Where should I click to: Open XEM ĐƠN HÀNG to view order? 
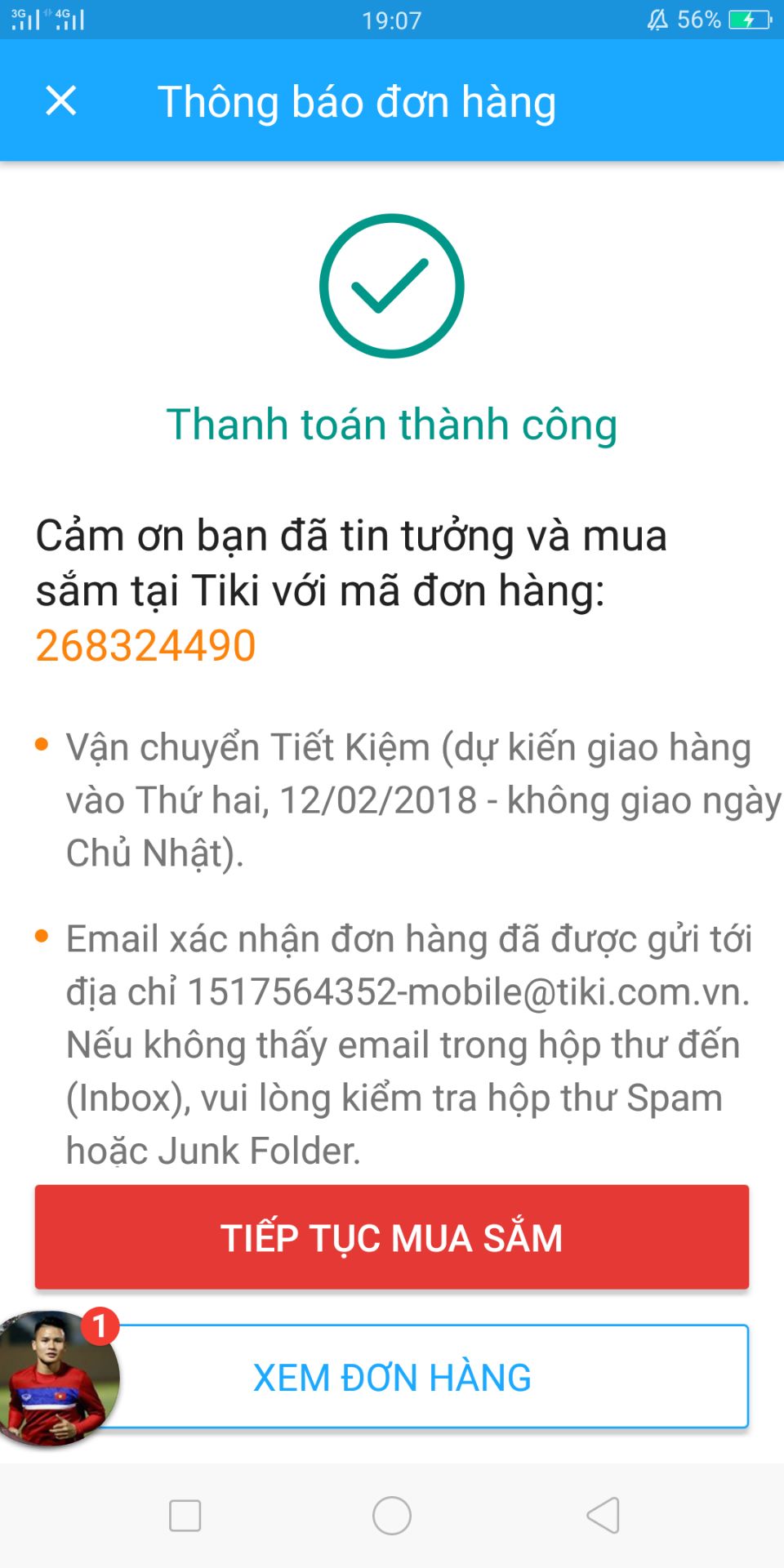425,1377
